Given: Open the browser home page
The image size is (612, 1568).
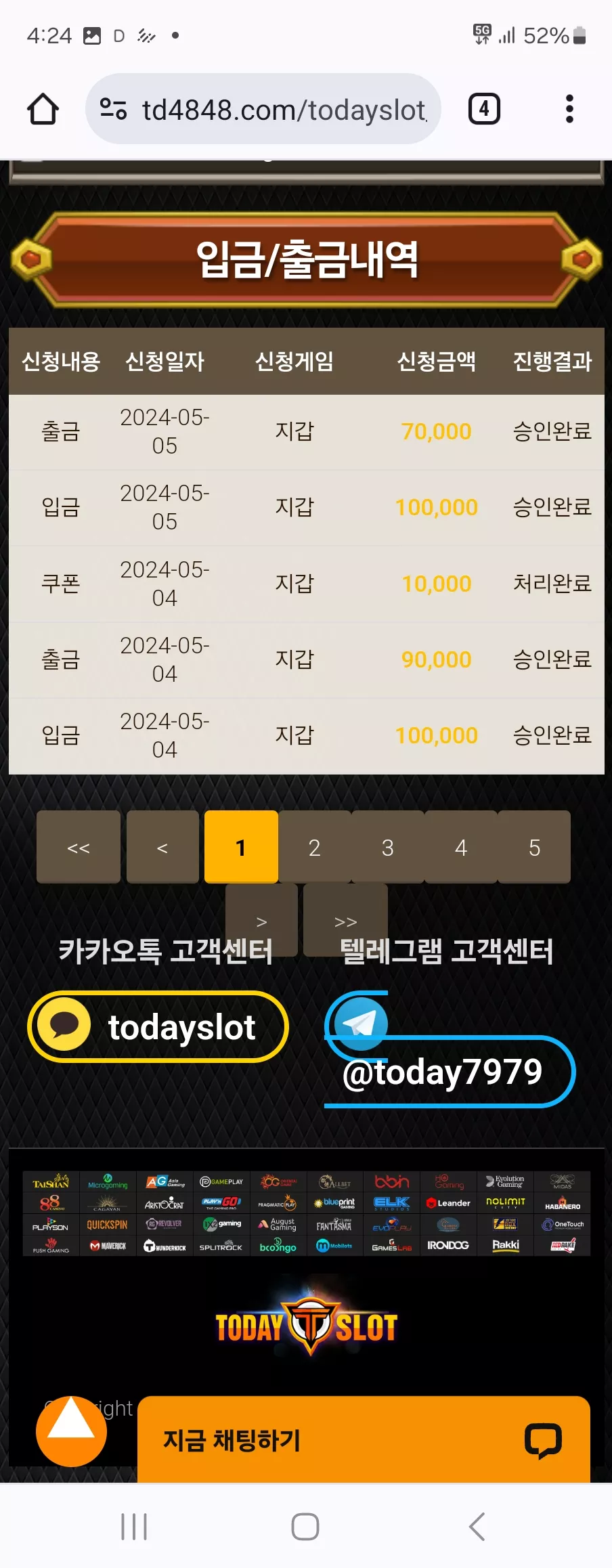Looking at the screenshot, I should (43, 109).
